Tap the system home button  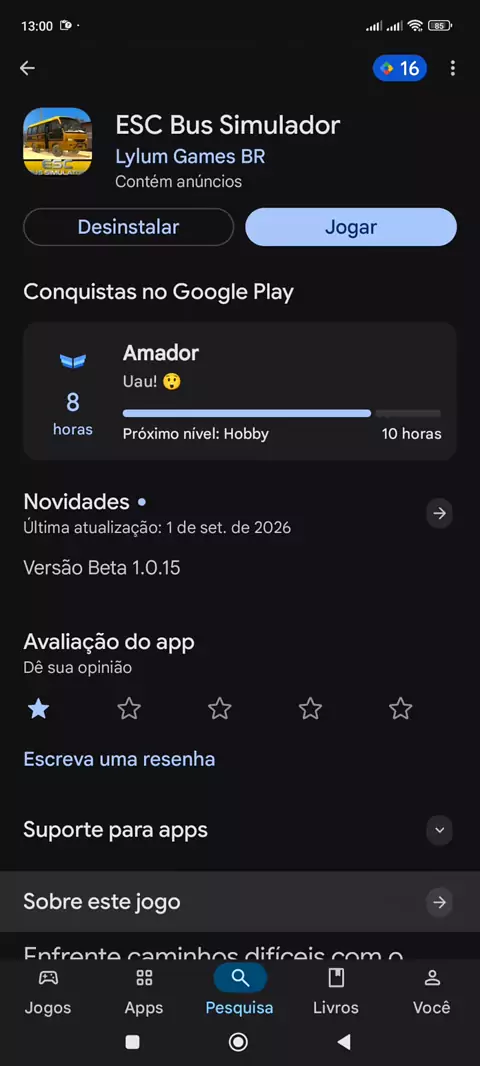[239, 1042]
